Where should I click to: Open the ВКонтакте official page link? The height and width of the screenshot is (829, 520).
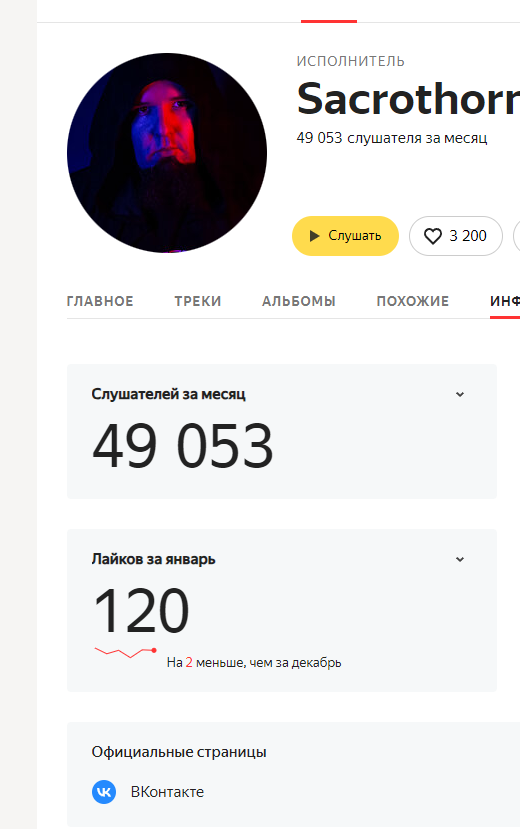pos(148,792)
